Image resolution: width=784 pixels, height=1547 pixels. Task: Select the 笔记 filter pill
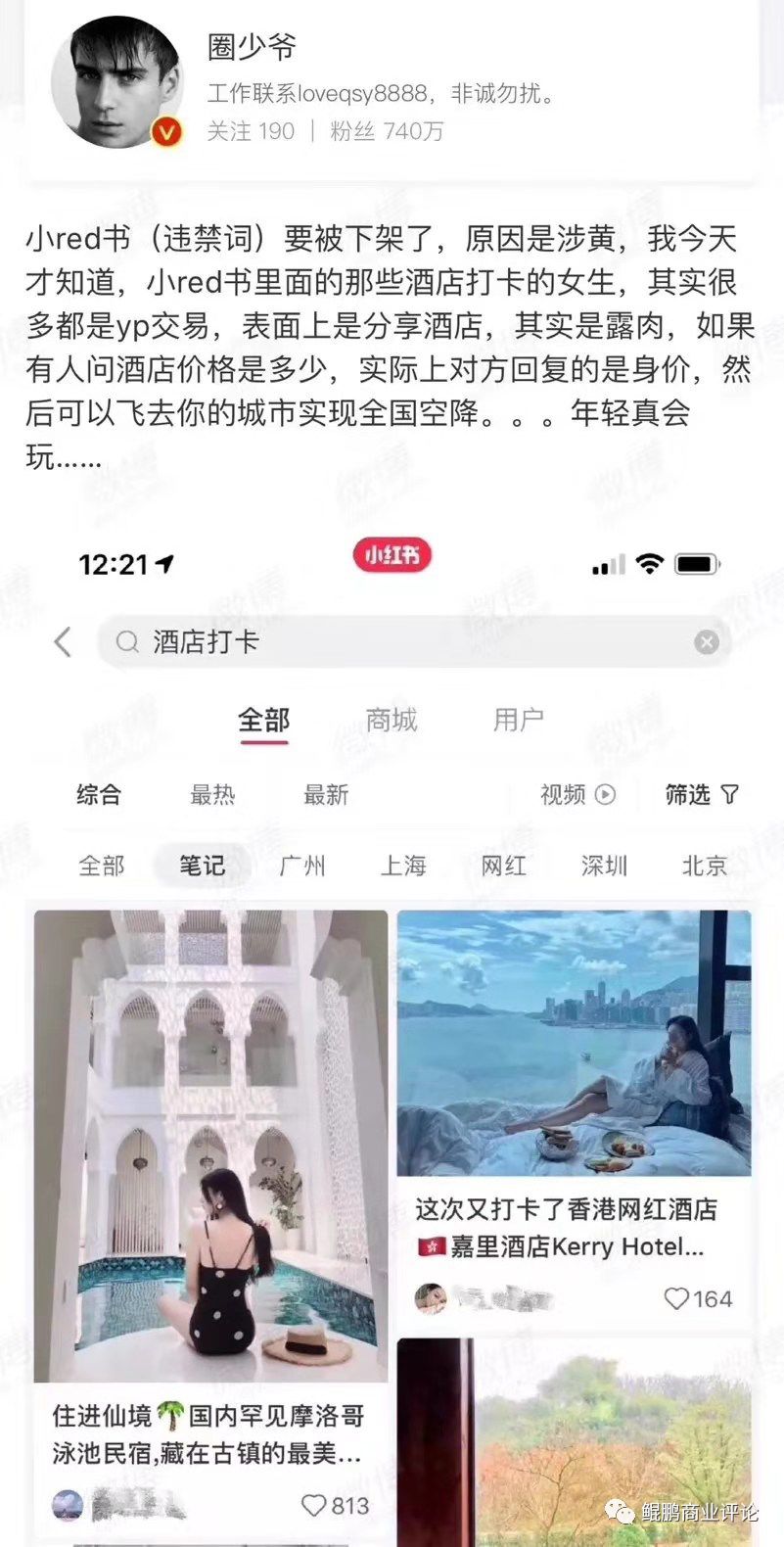[x=201, y=866]
